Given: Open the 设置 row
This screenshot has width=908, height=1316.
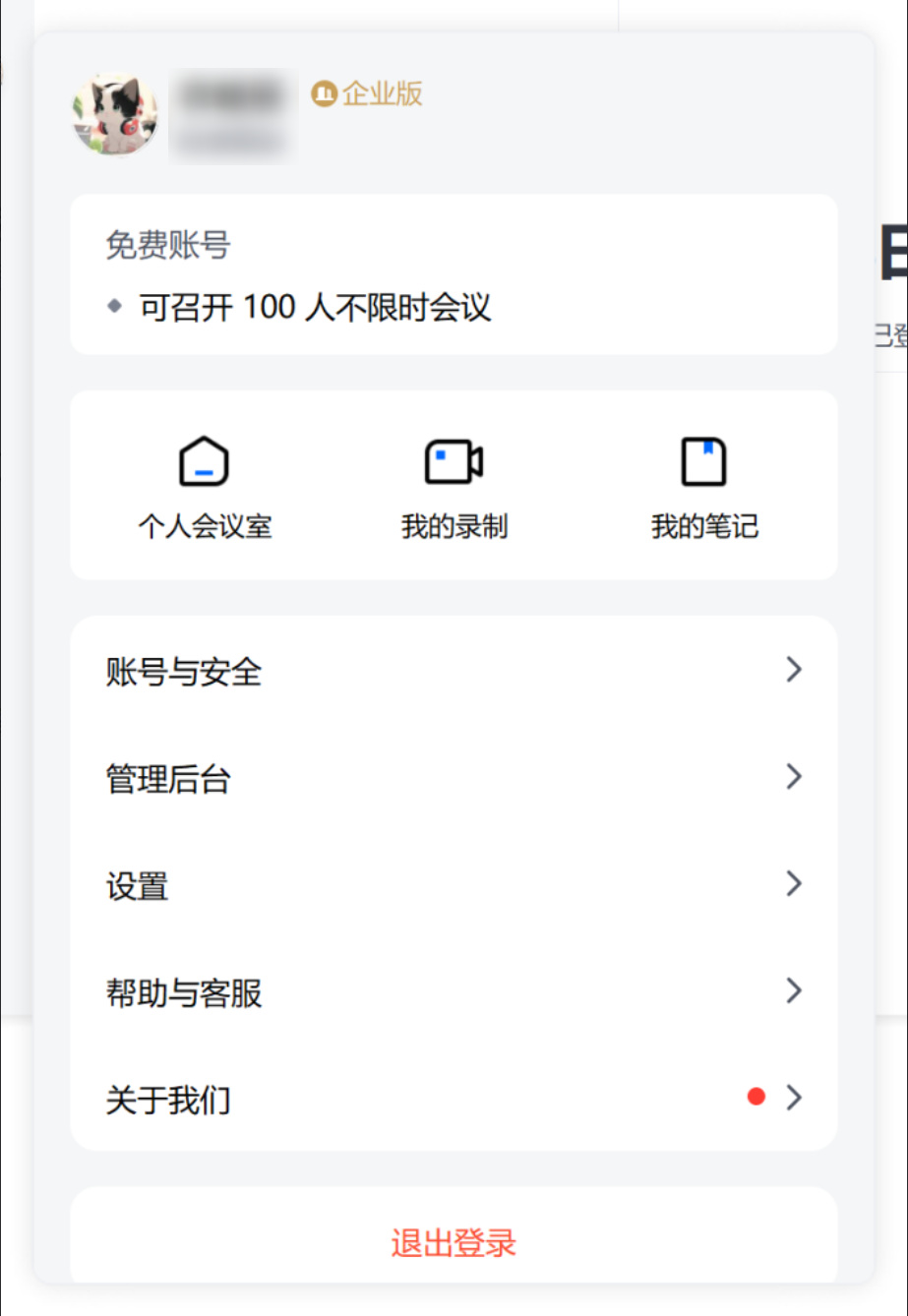Looking at the screenshot, I should (453, 885).
